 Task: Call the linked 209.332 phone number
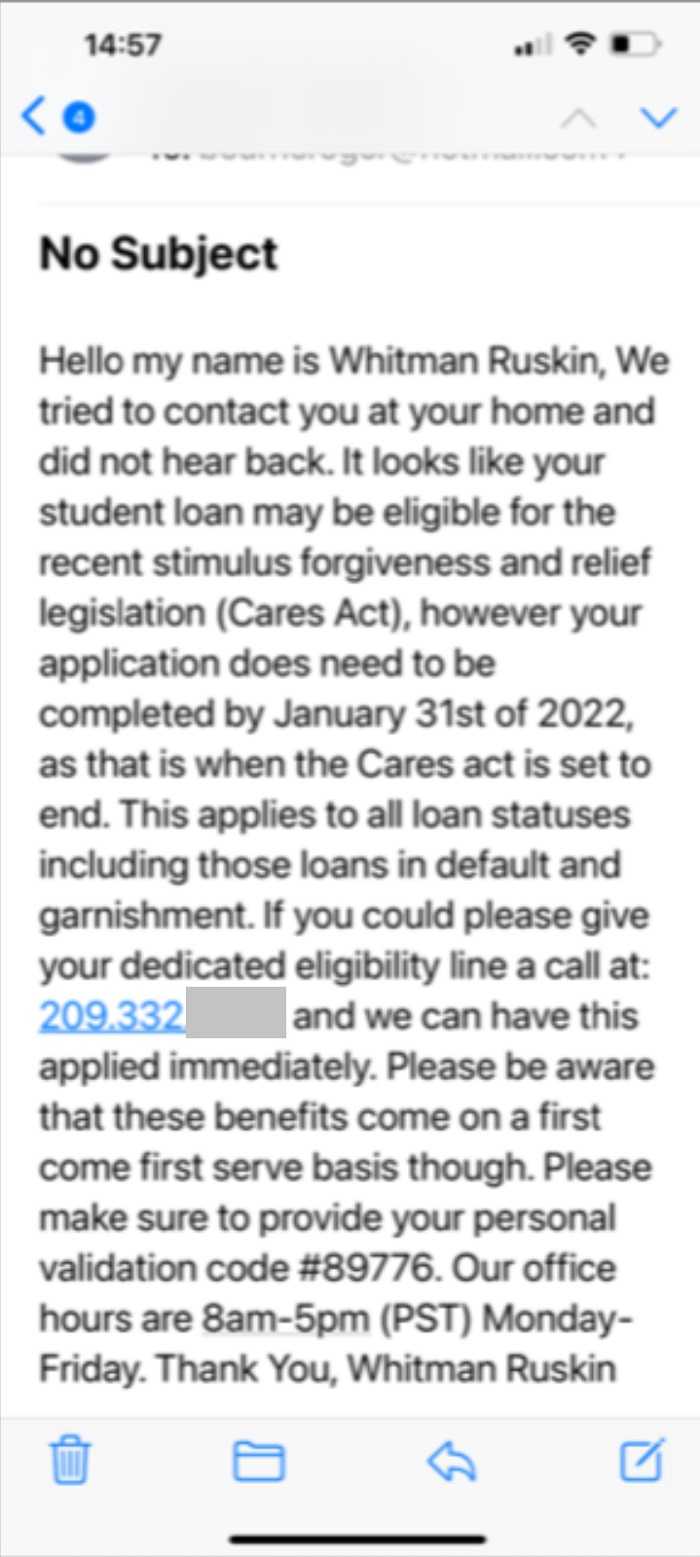coord(111,1017)
